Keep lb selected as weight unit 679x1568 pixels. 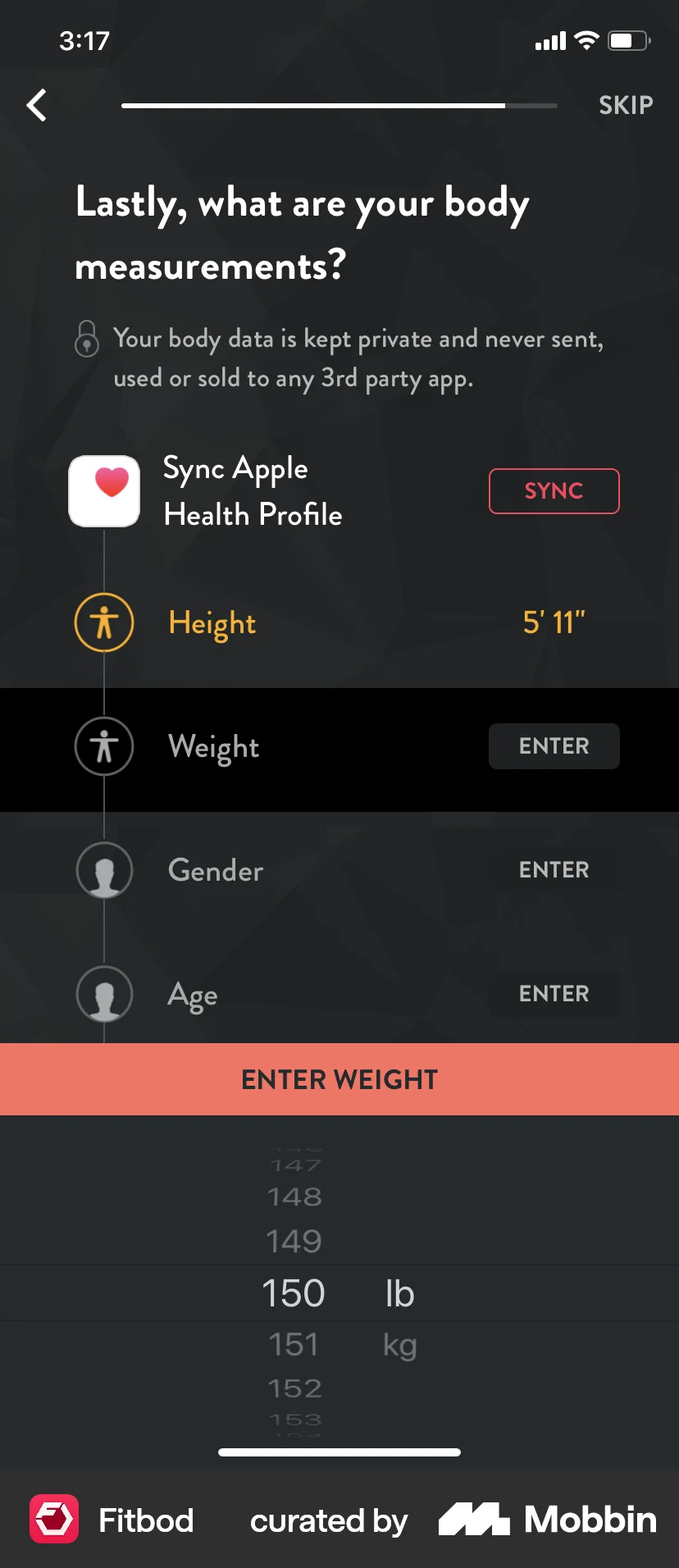399,1292
